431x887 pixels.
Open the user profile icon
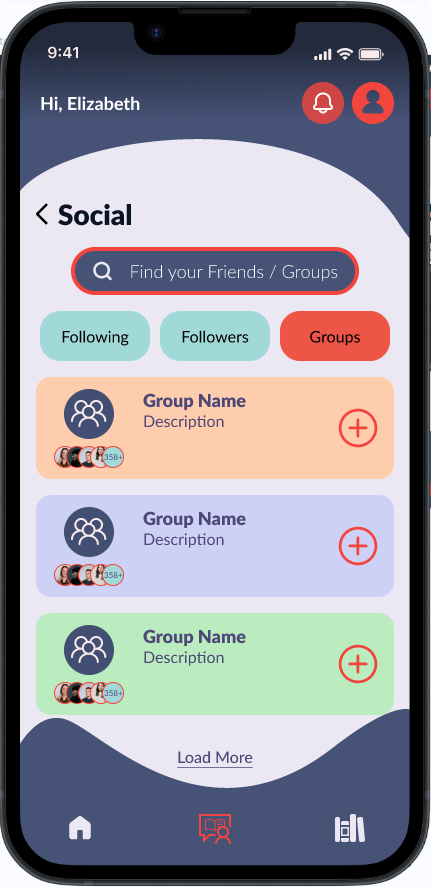tap(373, 103)
